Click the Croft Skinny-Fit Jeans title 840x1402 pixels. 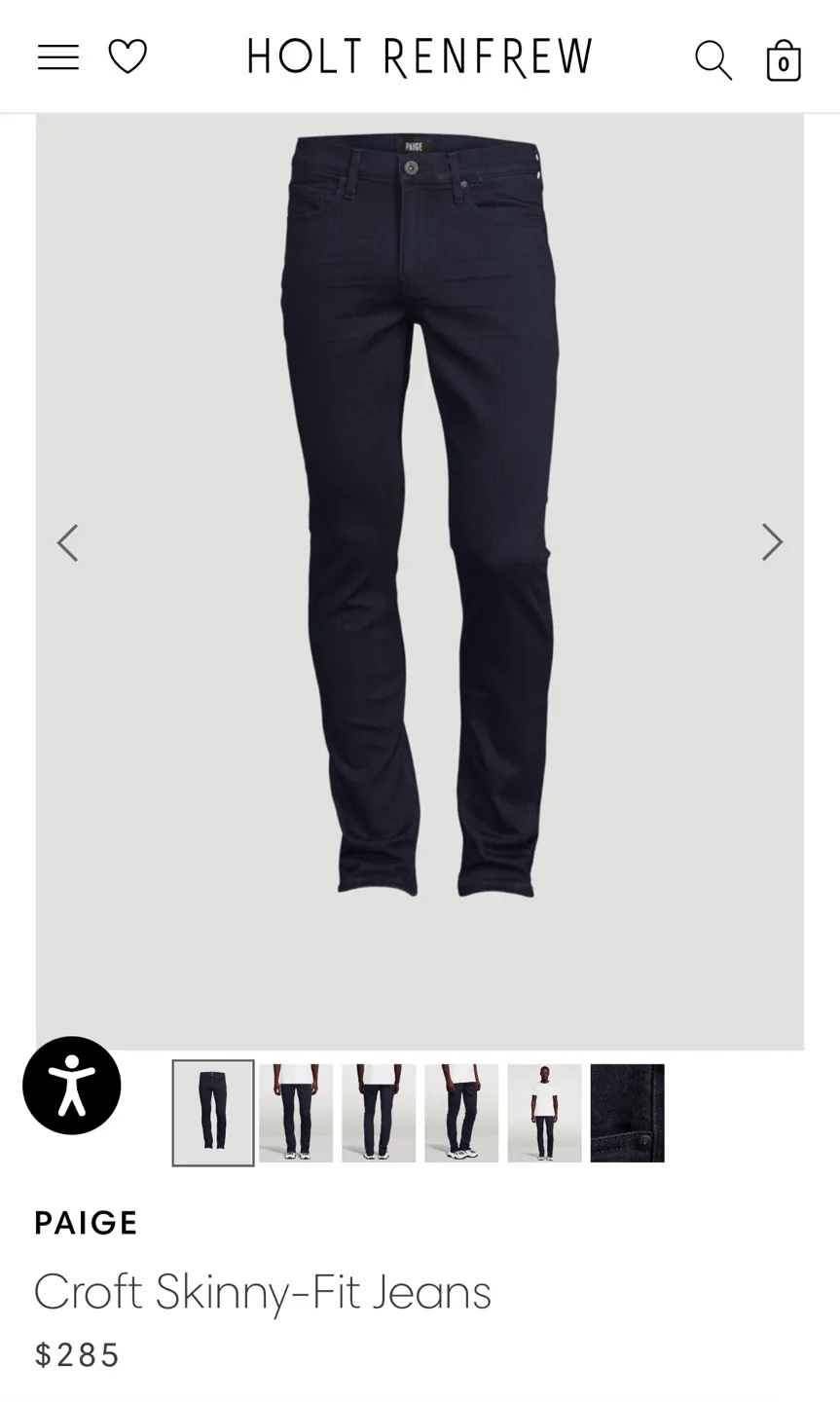[262, 1291]
